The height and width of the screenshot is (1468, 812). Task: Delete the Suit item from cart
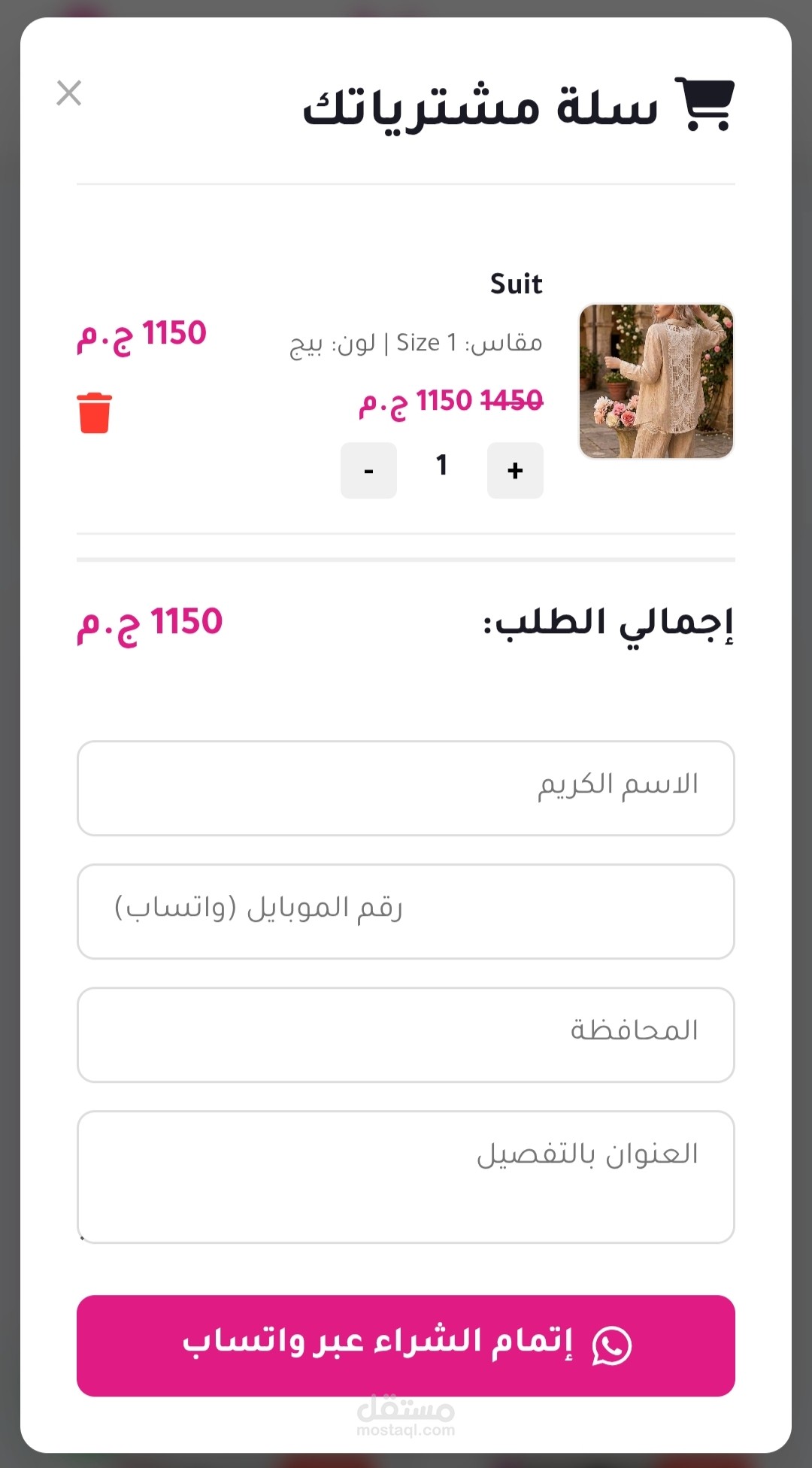pyautogui.click(x=94, y=413)
